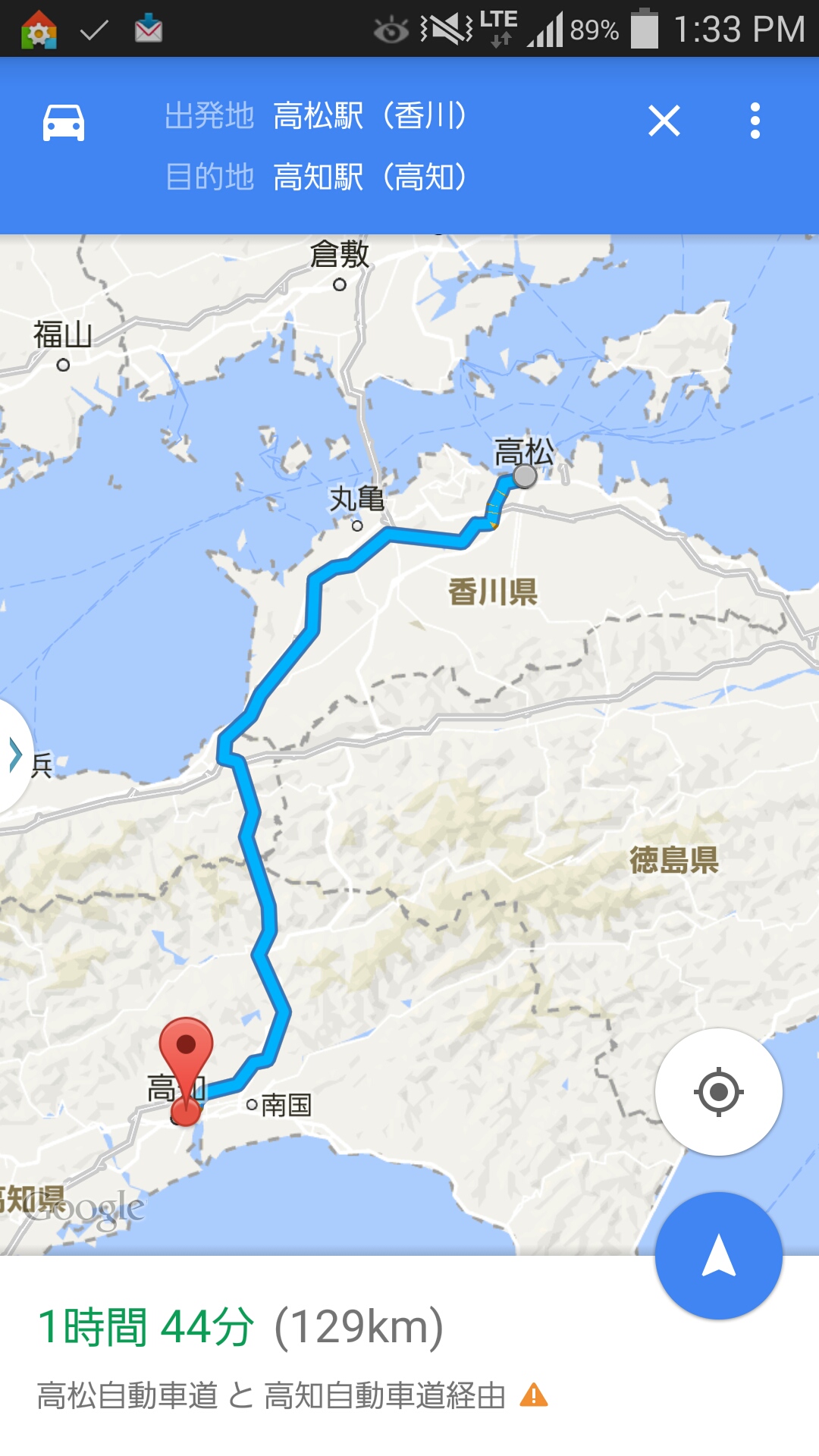Image resolution: width=819 pixels, height=1456 pixels.
Task: Tap the car travel mode icon
Action: coord(64,121)
